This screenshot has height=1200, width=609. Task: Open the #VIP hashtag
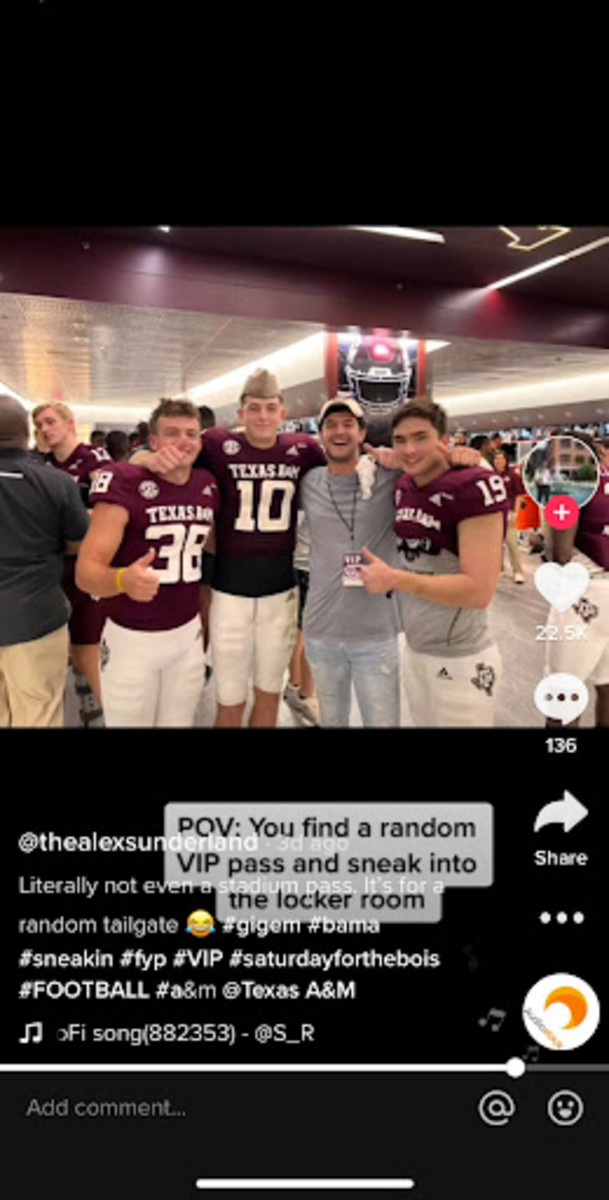(197, 958)
